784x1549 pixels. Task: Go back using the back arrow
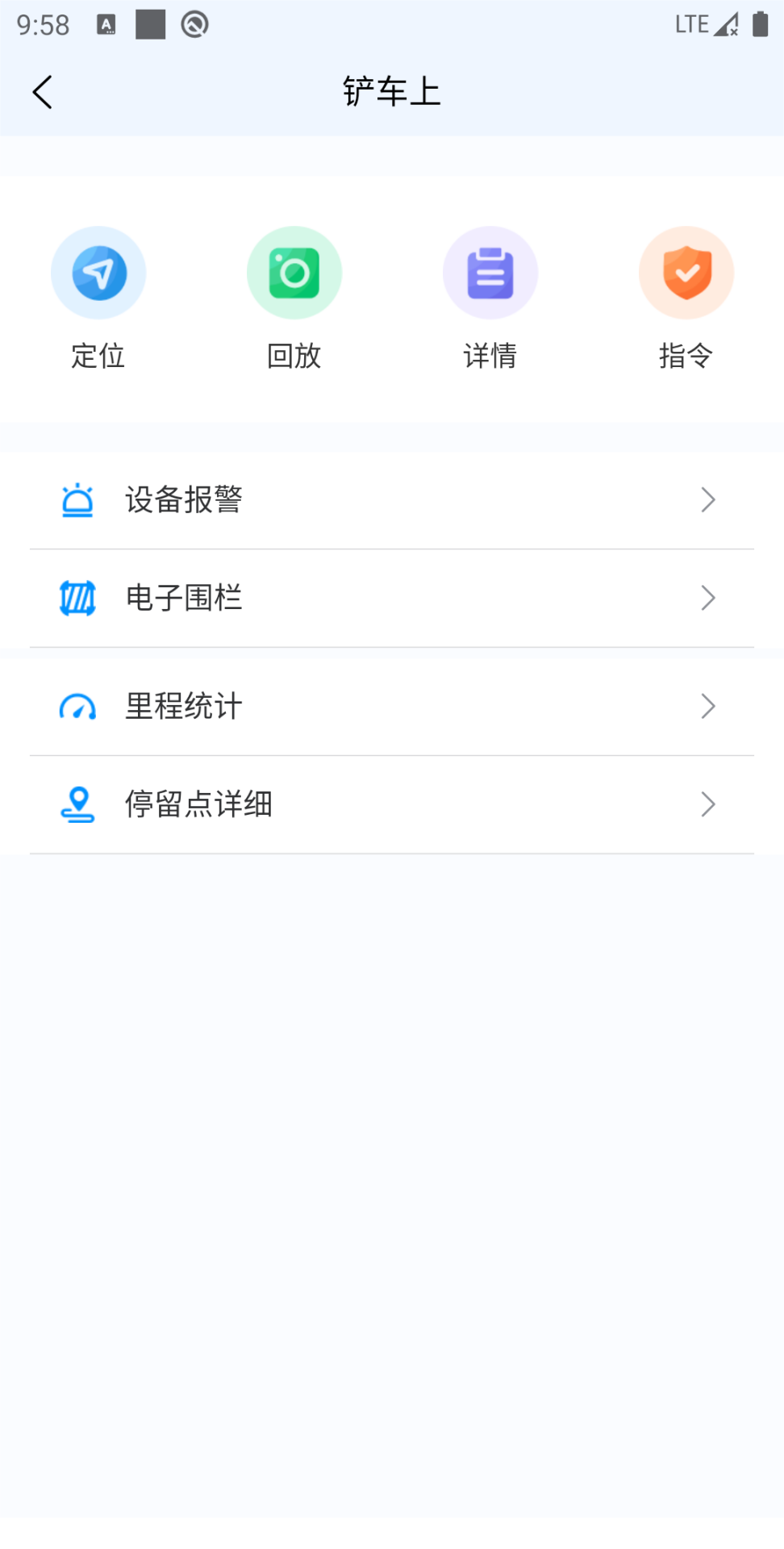tap(42, 92)
